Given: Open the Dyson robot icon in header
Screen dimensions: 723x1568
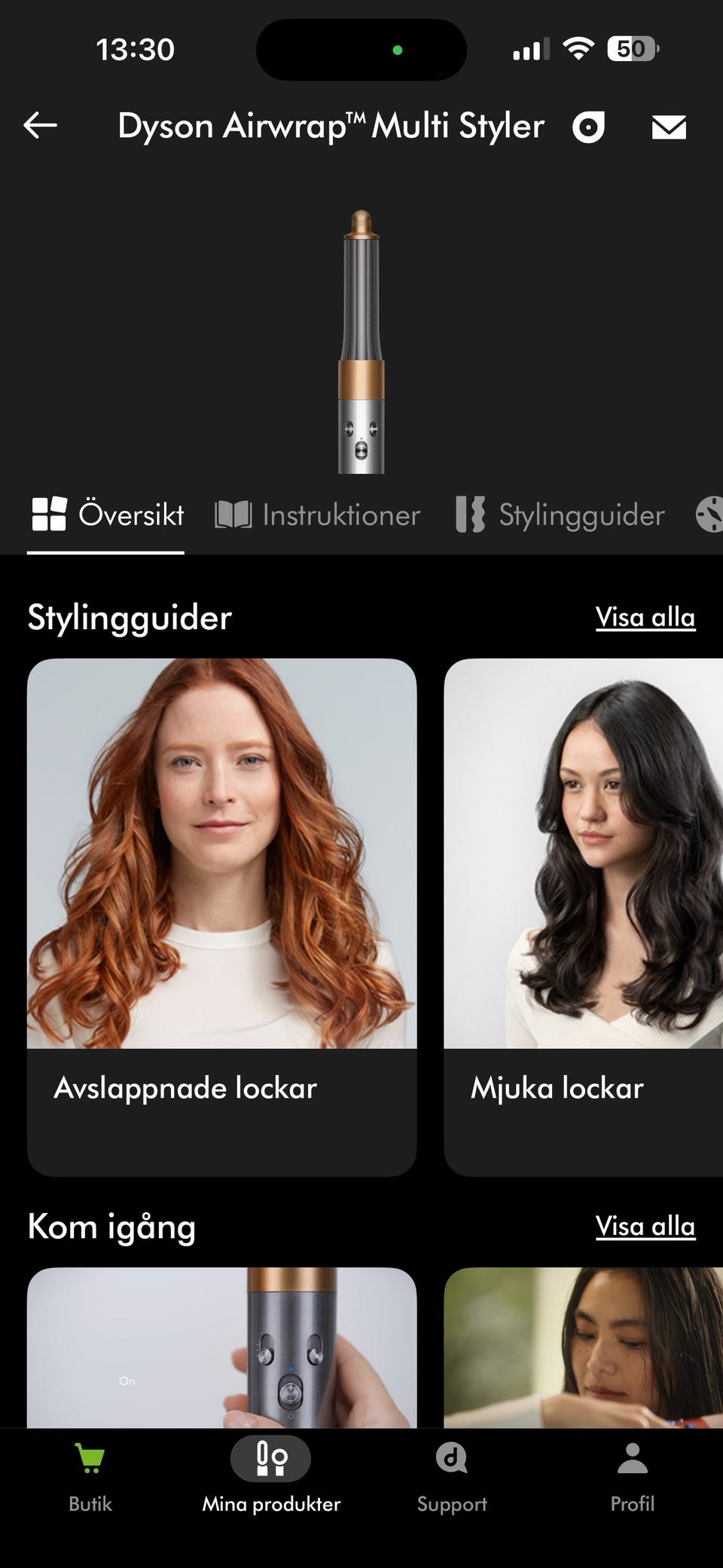Looking at the screenshot, I should [588, 127].
